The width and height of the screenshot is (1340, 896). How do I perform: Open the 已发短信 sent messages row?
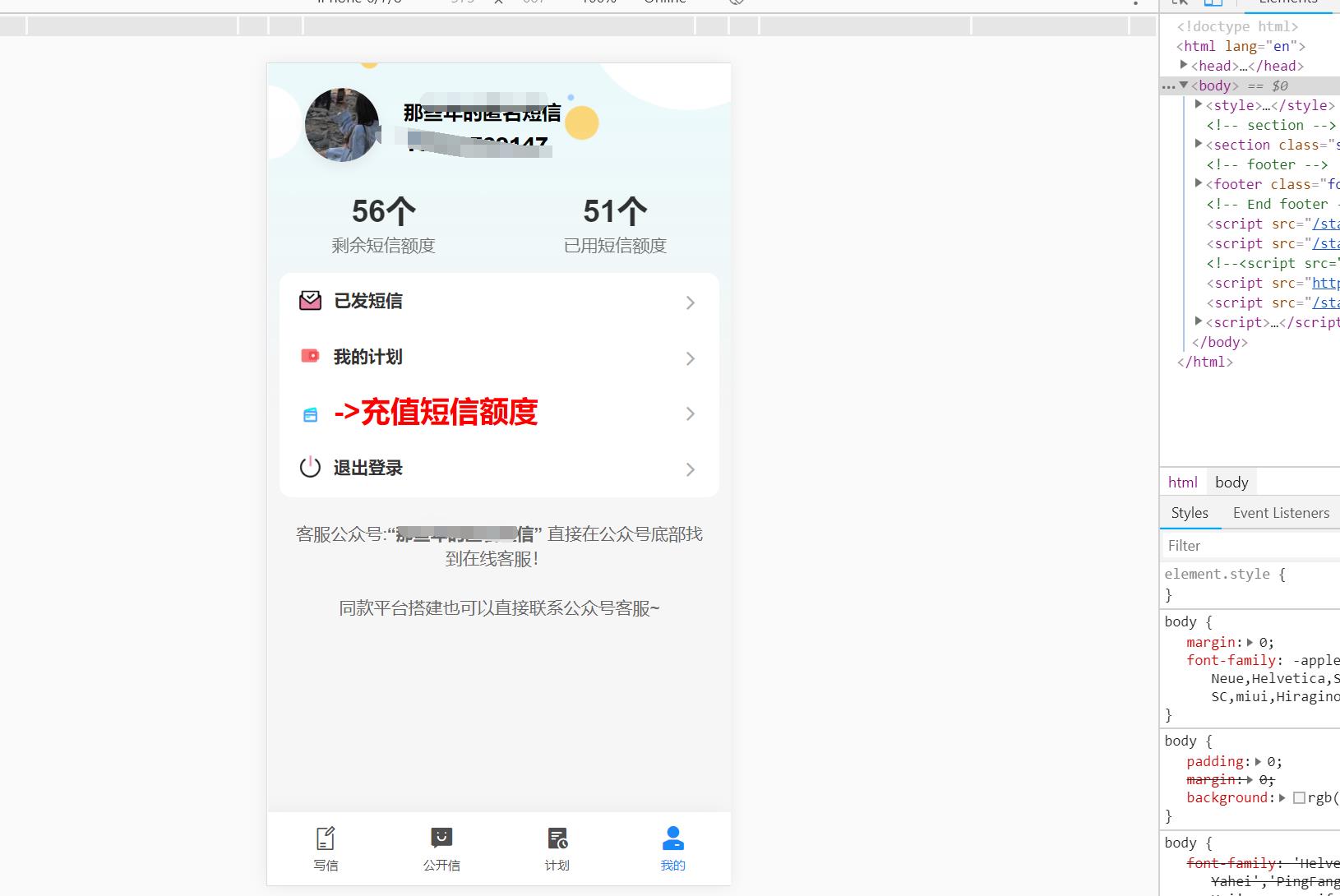[498, 302]
